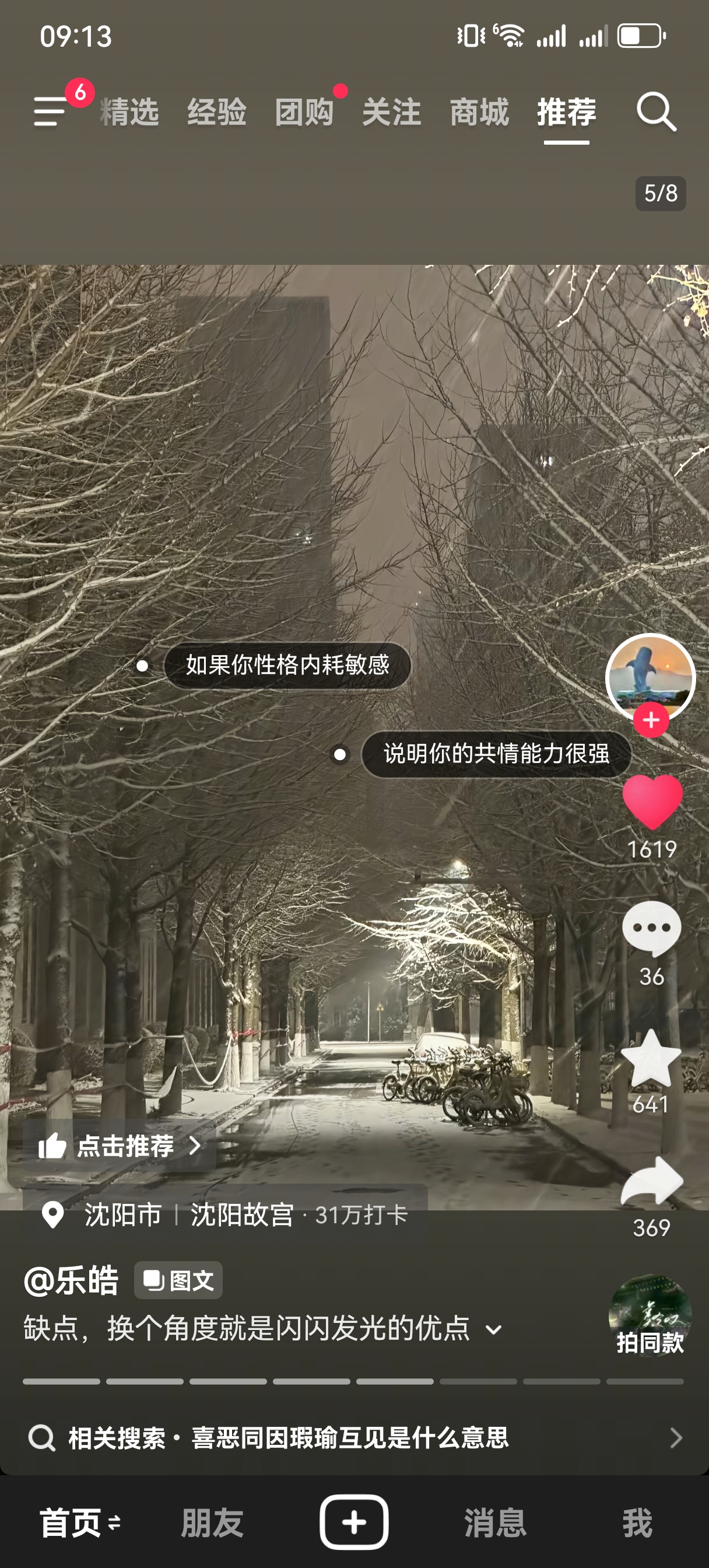Screen dimensions: 709x1568
Task: Tap the 点击推荐 button
Action: click(x=120, y=1146)
